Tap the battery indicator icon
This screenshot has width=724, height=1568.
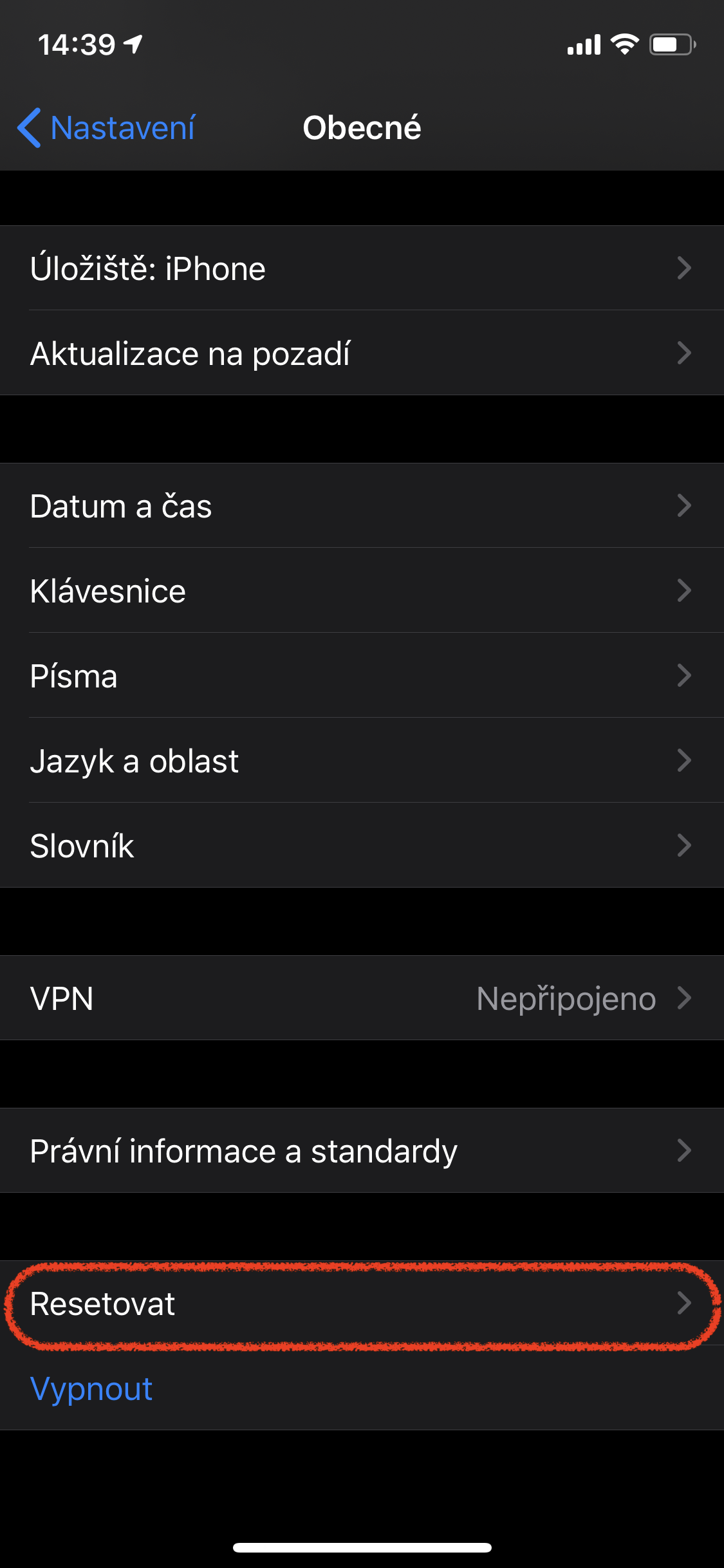click(x=671, y=44)
